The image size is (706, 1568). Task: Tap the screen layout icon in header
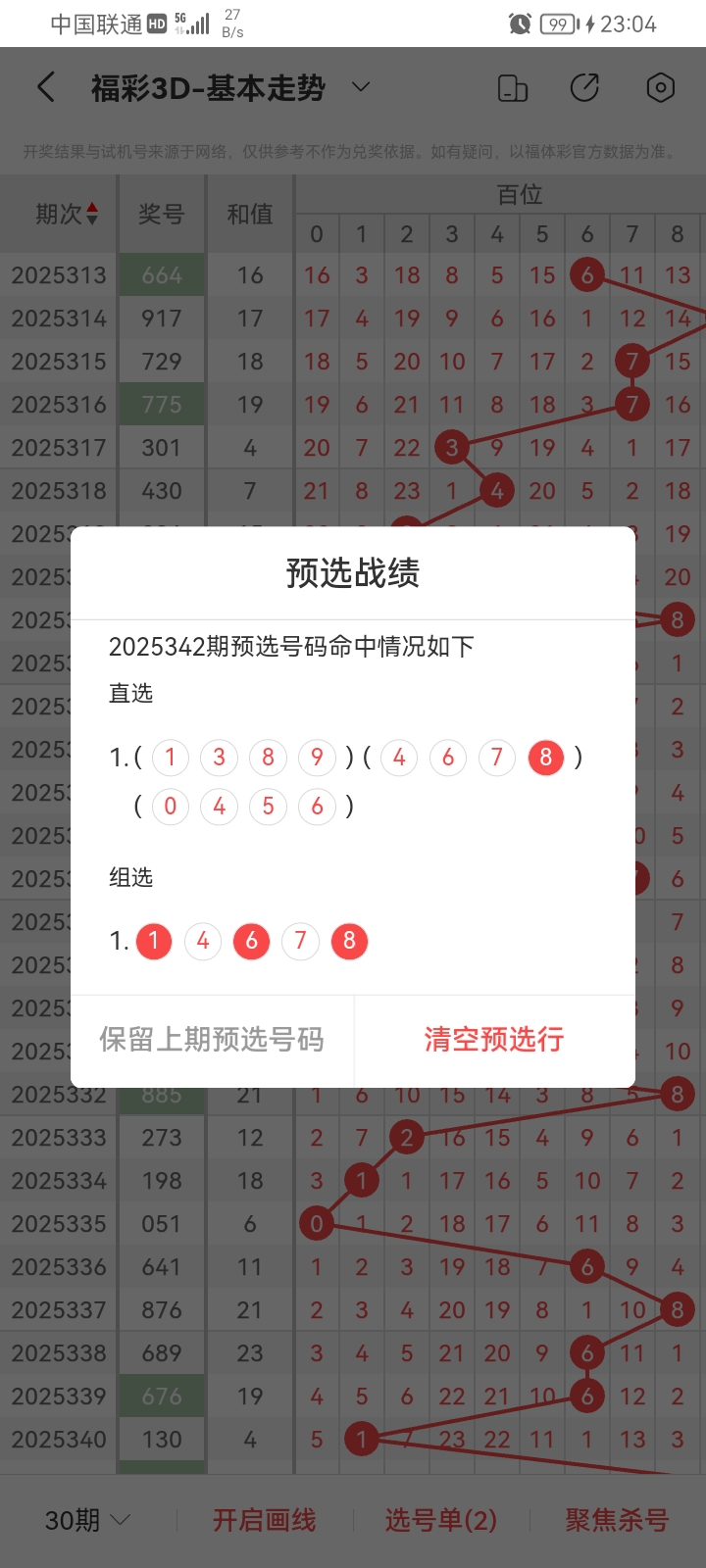[x=513, y=88]
